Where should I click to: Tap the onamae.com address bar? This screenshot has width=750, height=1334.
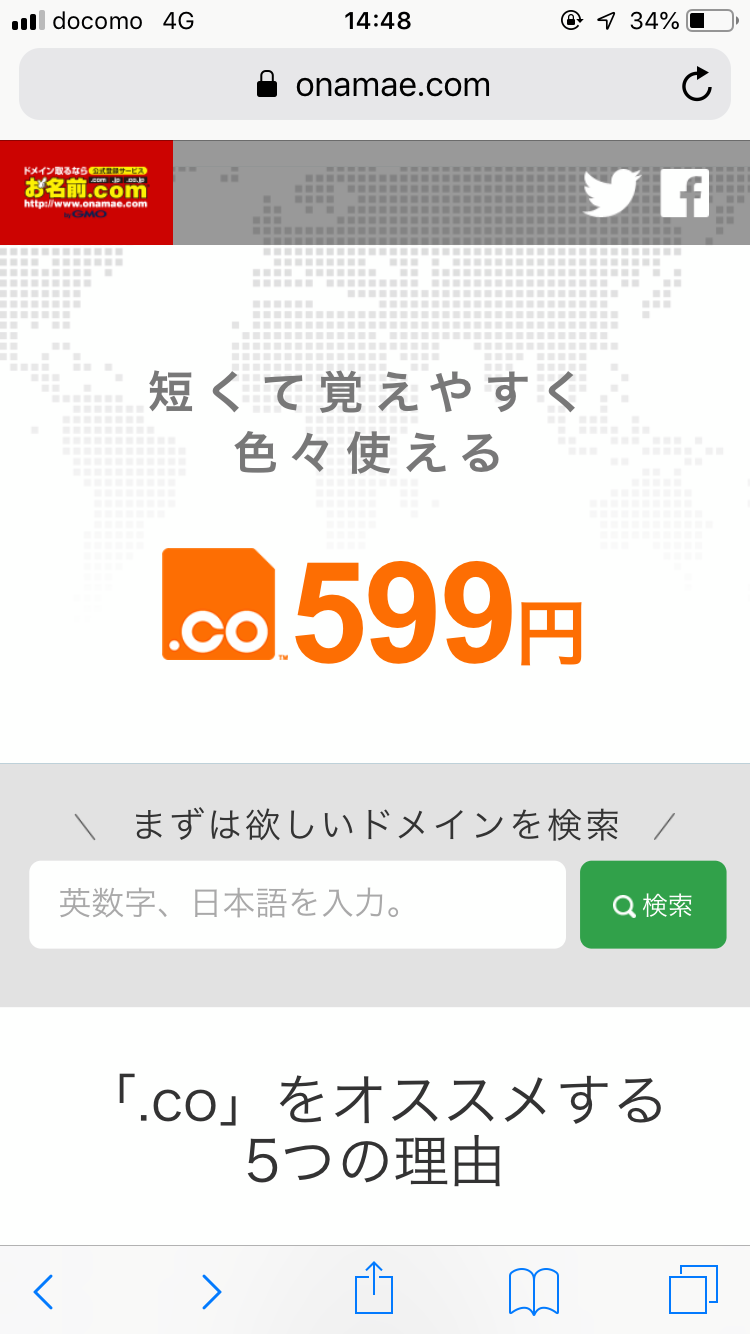[x=375, y=85]
